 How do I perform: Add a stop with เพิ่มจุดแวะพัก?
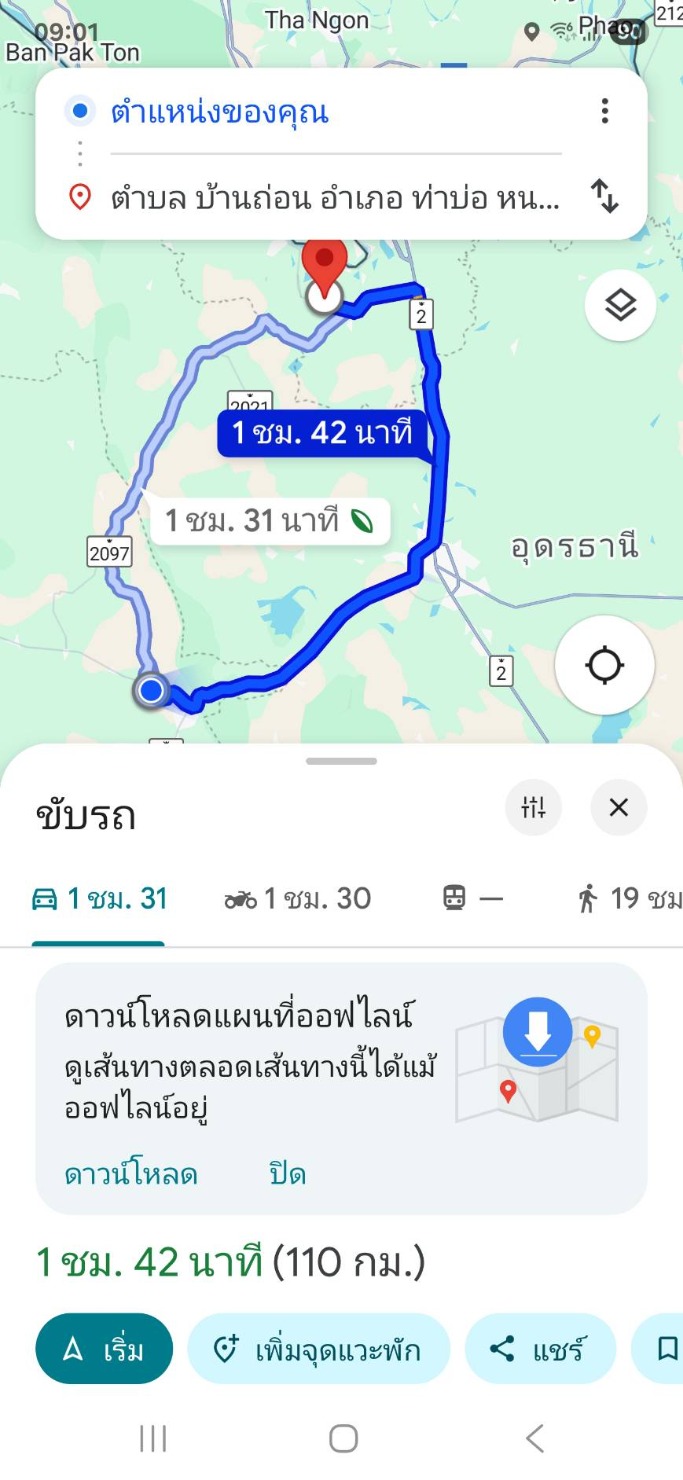(318, 1350)
